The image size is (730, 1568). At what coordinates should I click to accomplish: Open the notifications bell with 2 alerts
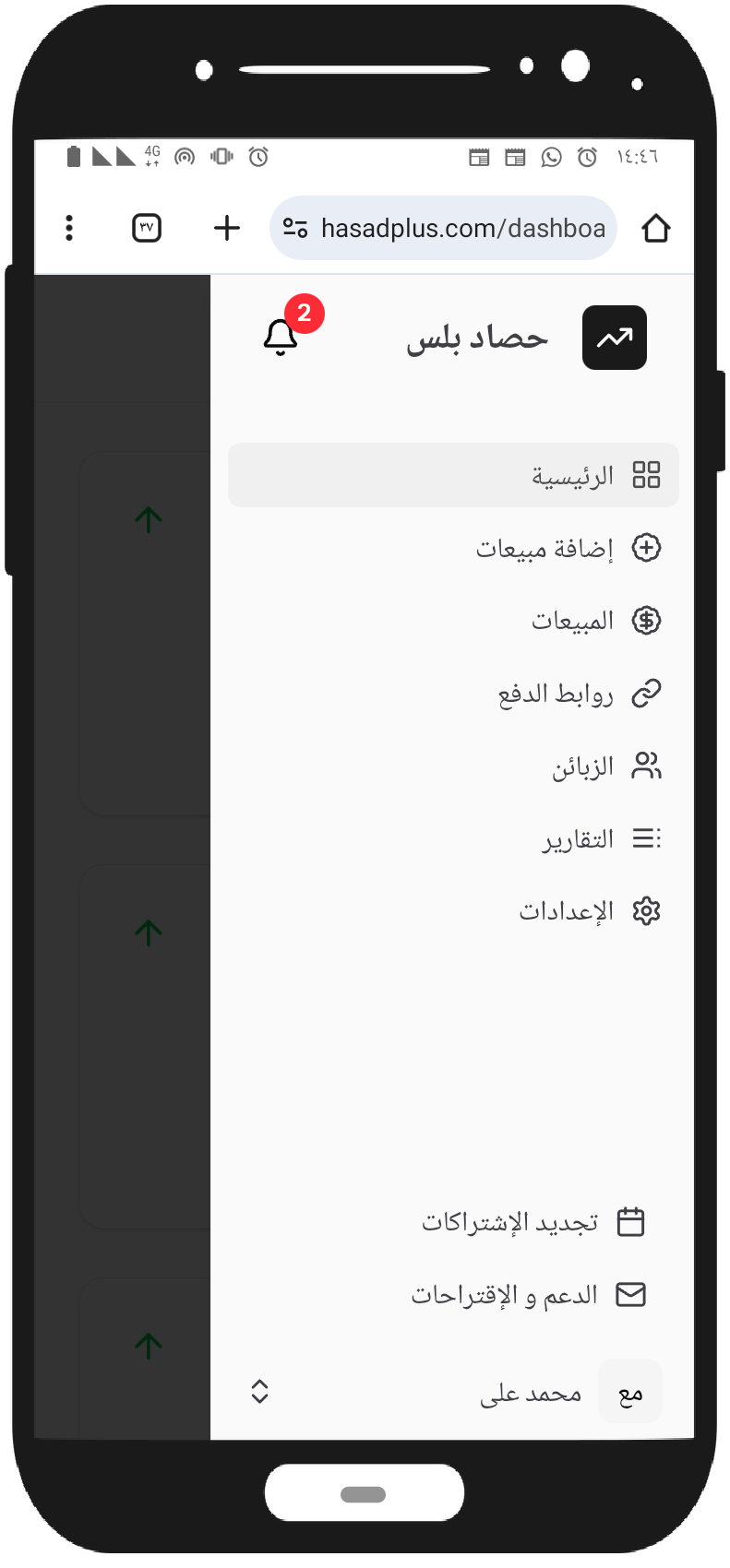click(x=281, y=337)
